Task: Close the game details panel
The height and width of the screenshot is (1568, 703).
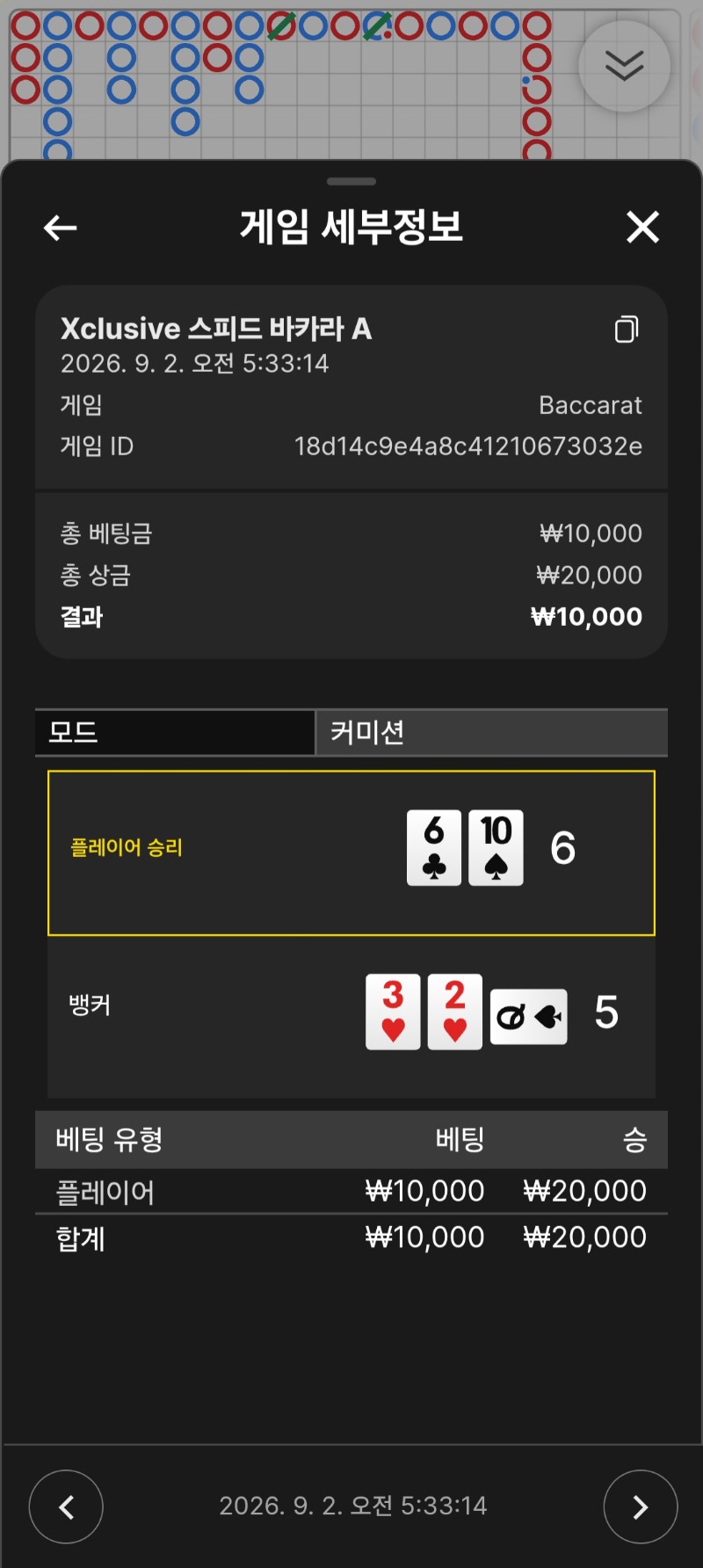Action: pos(642,228)
